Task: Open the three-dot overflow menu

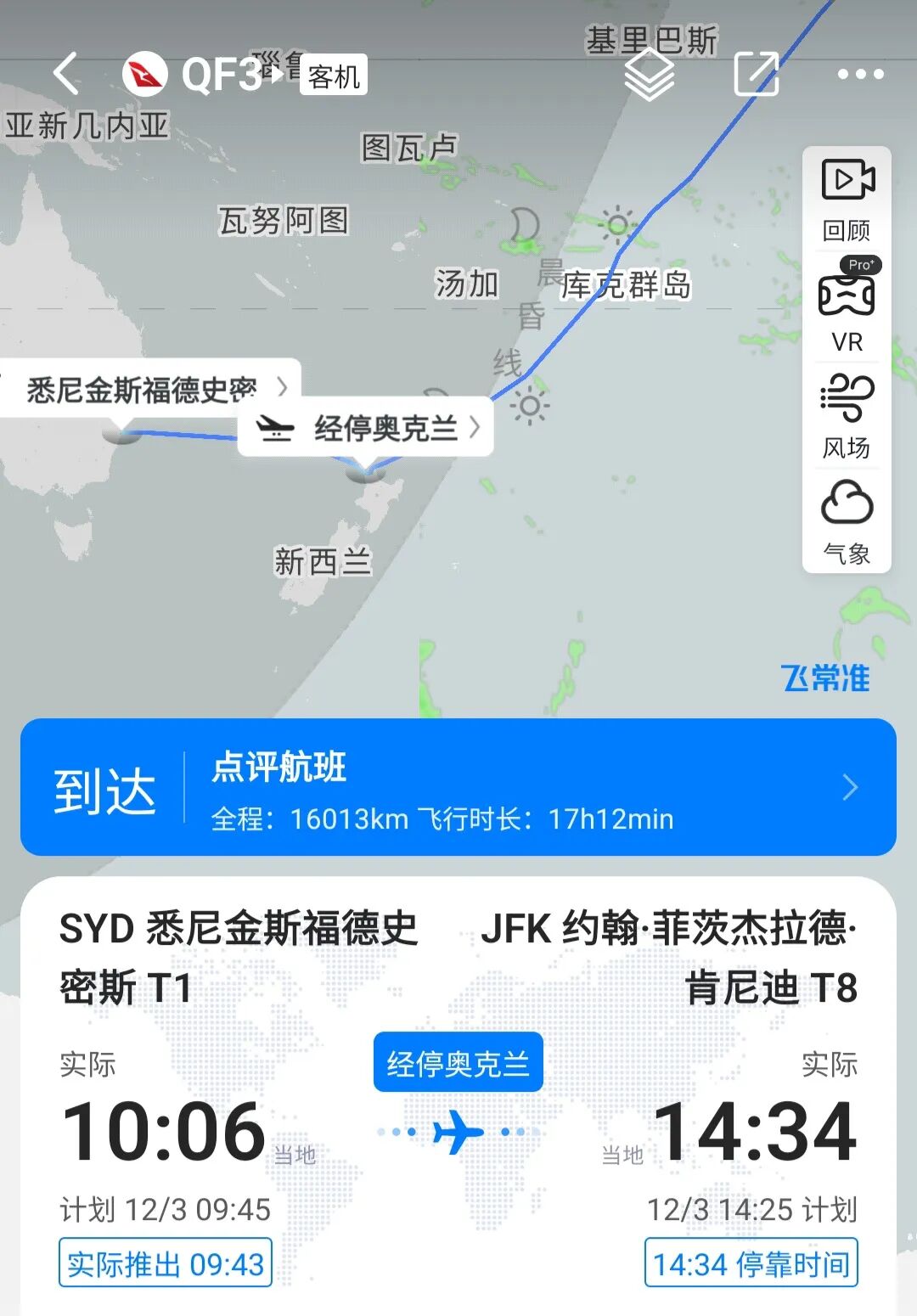Action: tap(860, 75)
